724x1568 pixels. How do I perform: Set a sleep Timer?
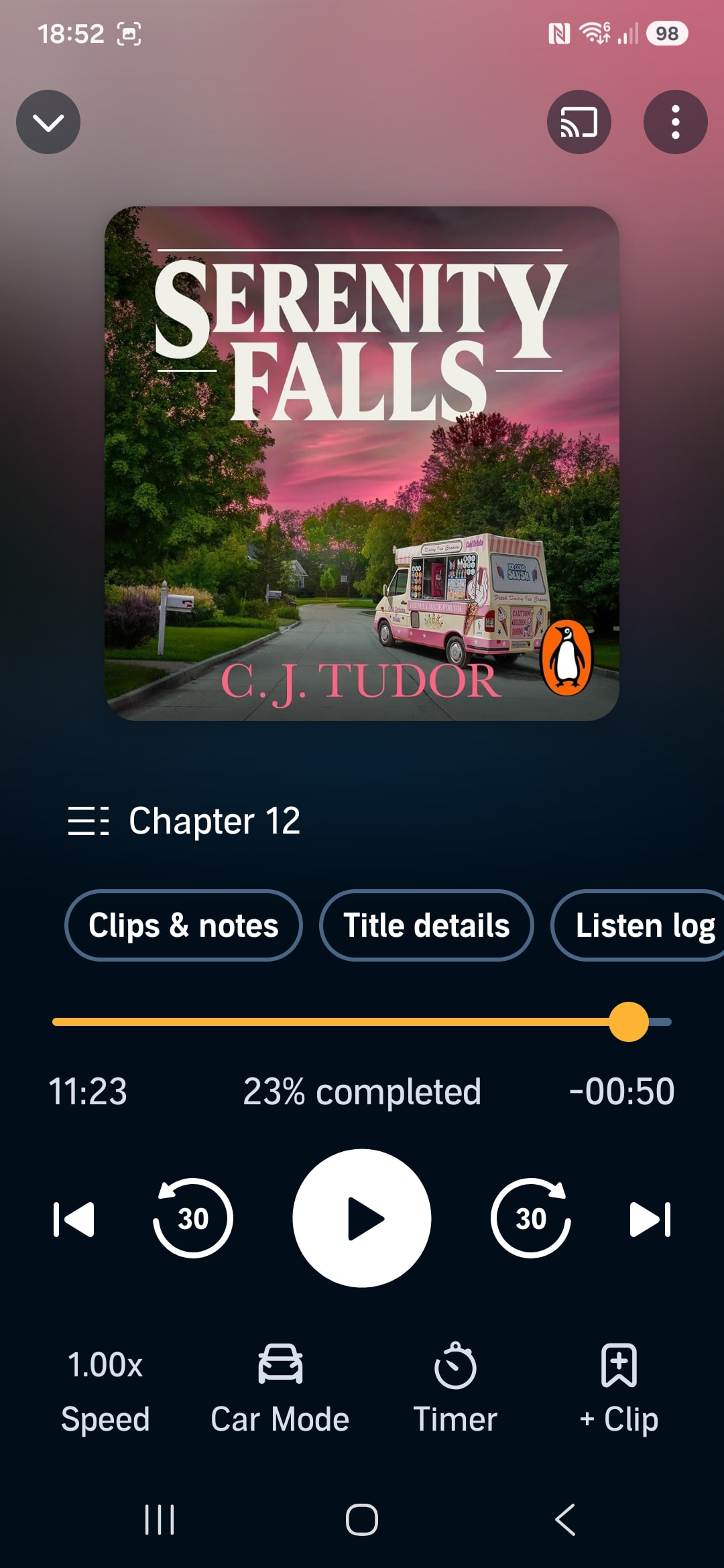[455, 1391]
